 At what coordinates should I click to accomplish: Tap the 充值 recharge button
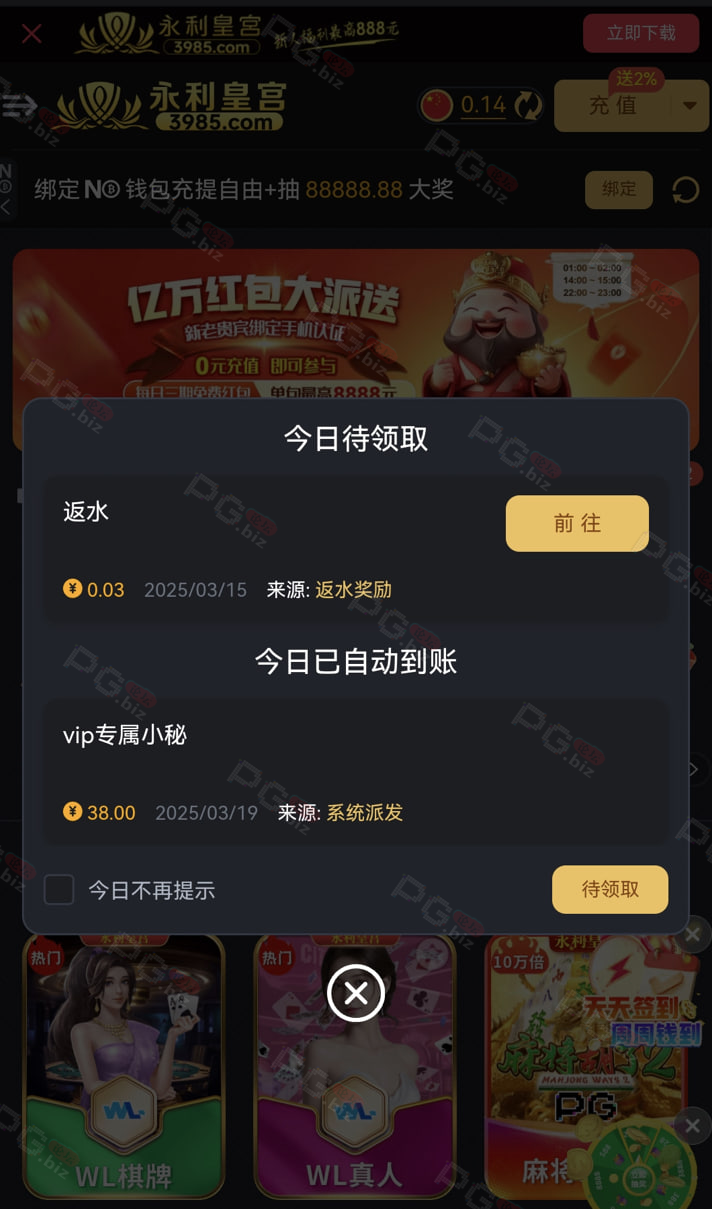612,105
